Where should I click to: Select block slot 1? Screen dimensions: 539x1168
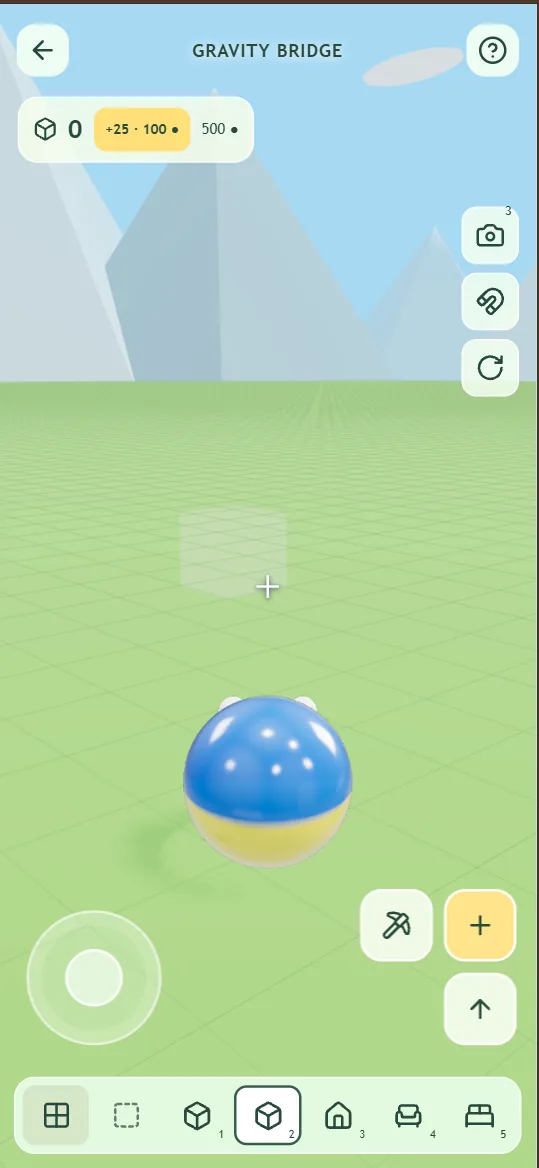pos(197,1115)
